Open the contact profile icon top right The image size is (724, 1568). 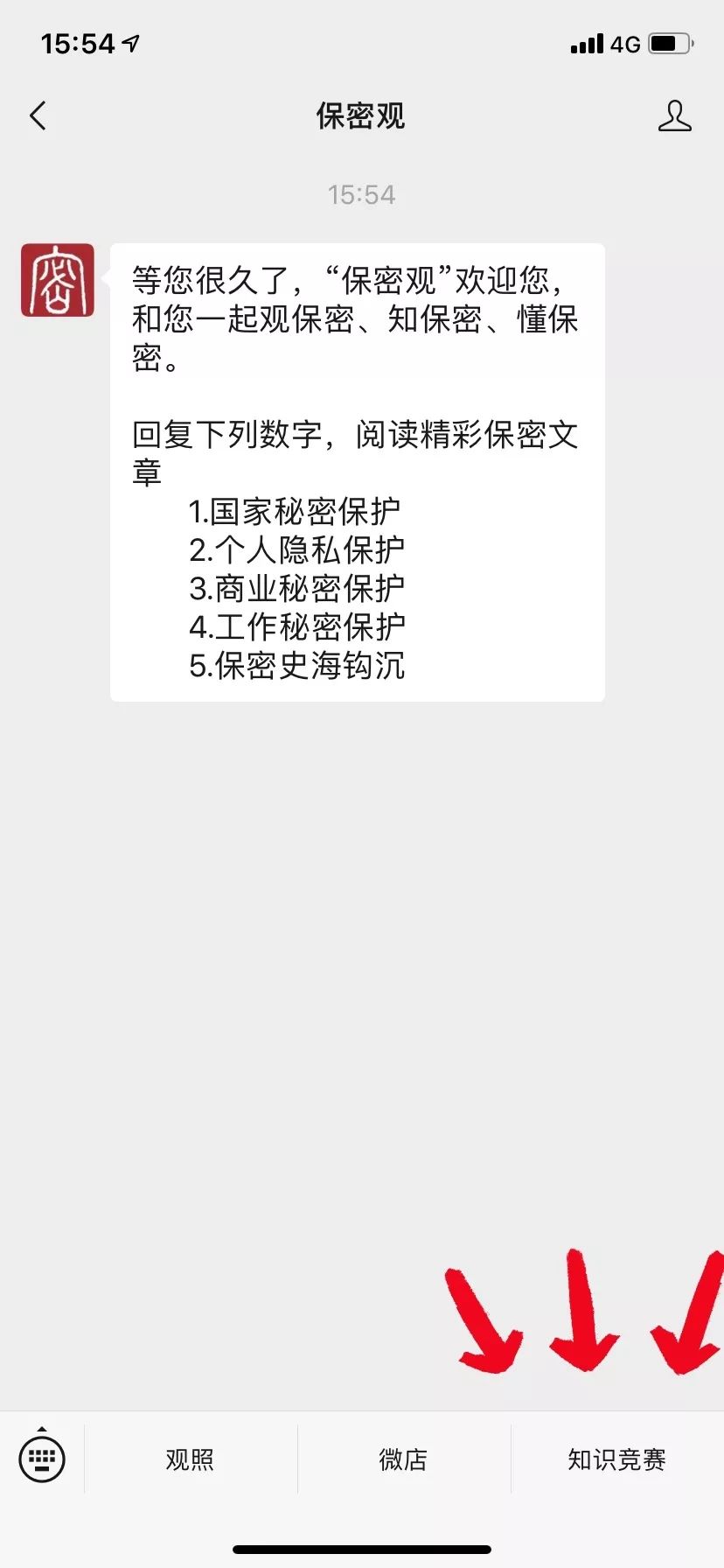[676, 115]
